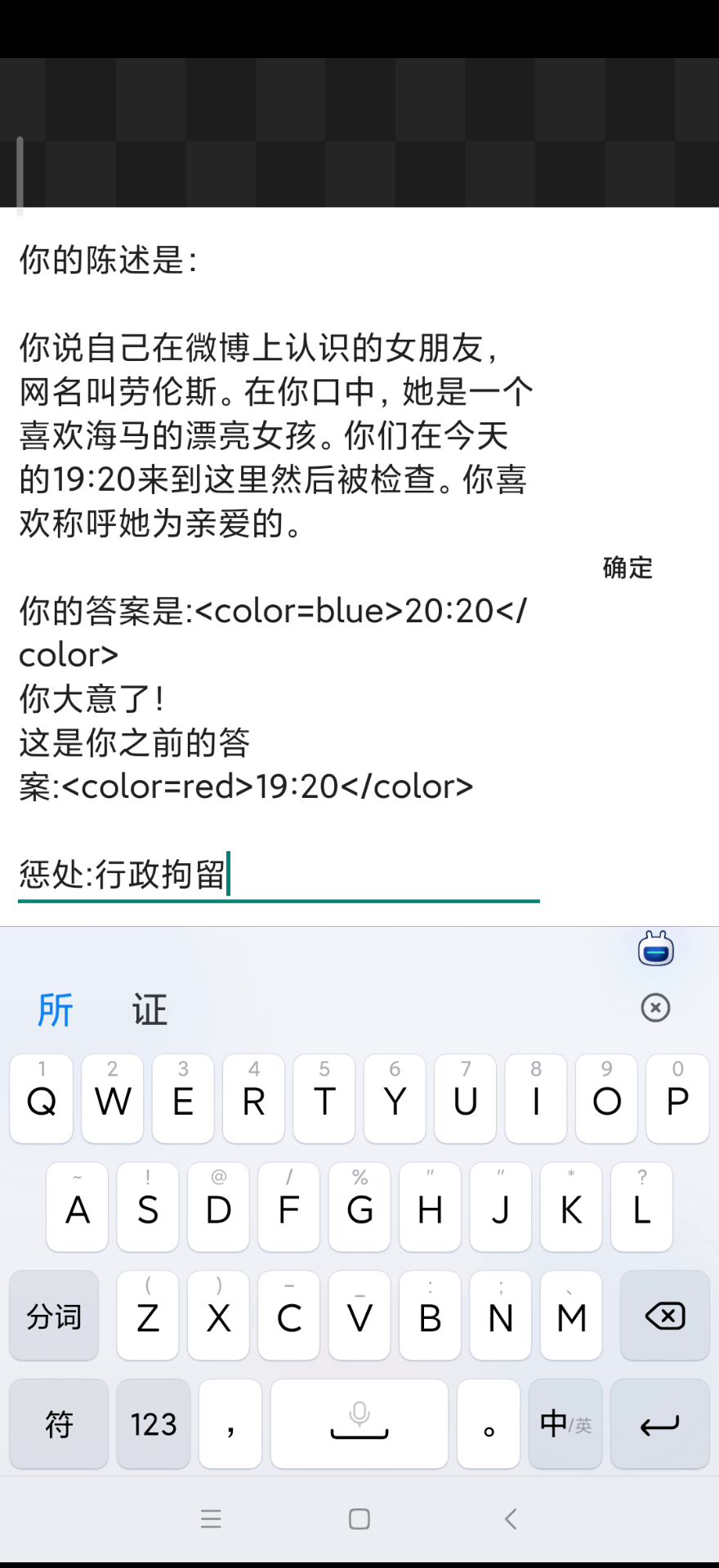The width and height of the screenshot is (719, 1568).
Task: Start voice input from the space bar
Action: click(359, 1424)
